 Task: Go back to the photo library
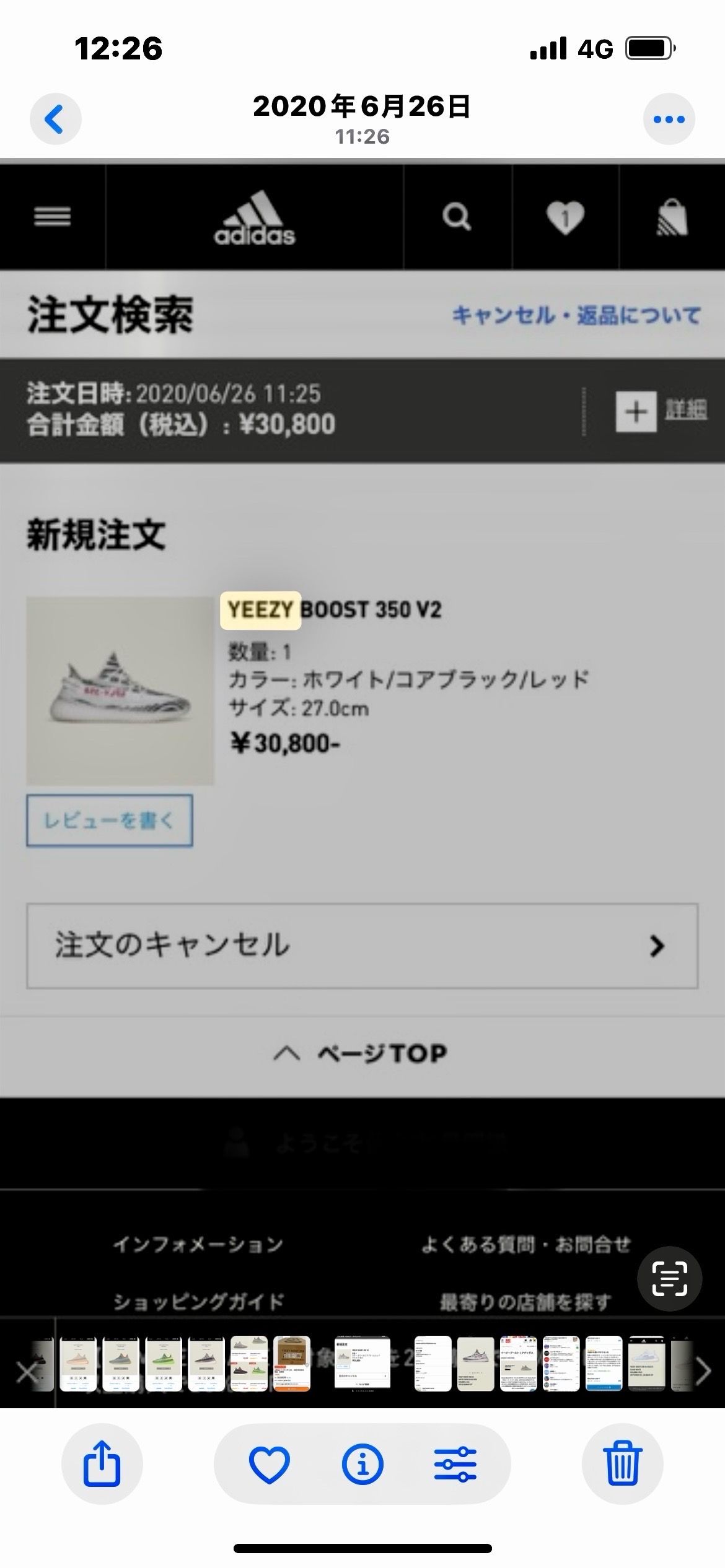(55, 119)
